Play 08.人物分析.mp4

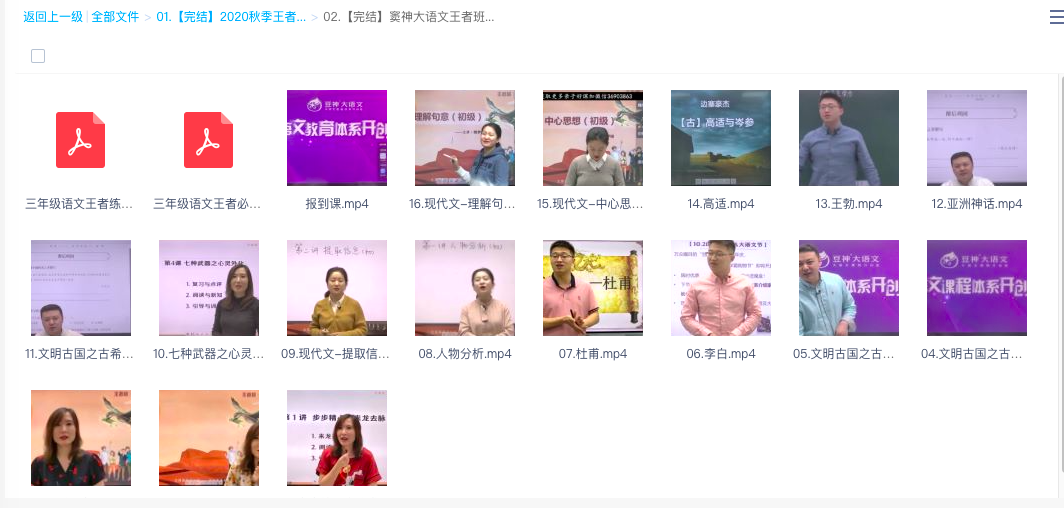point(464,288)
